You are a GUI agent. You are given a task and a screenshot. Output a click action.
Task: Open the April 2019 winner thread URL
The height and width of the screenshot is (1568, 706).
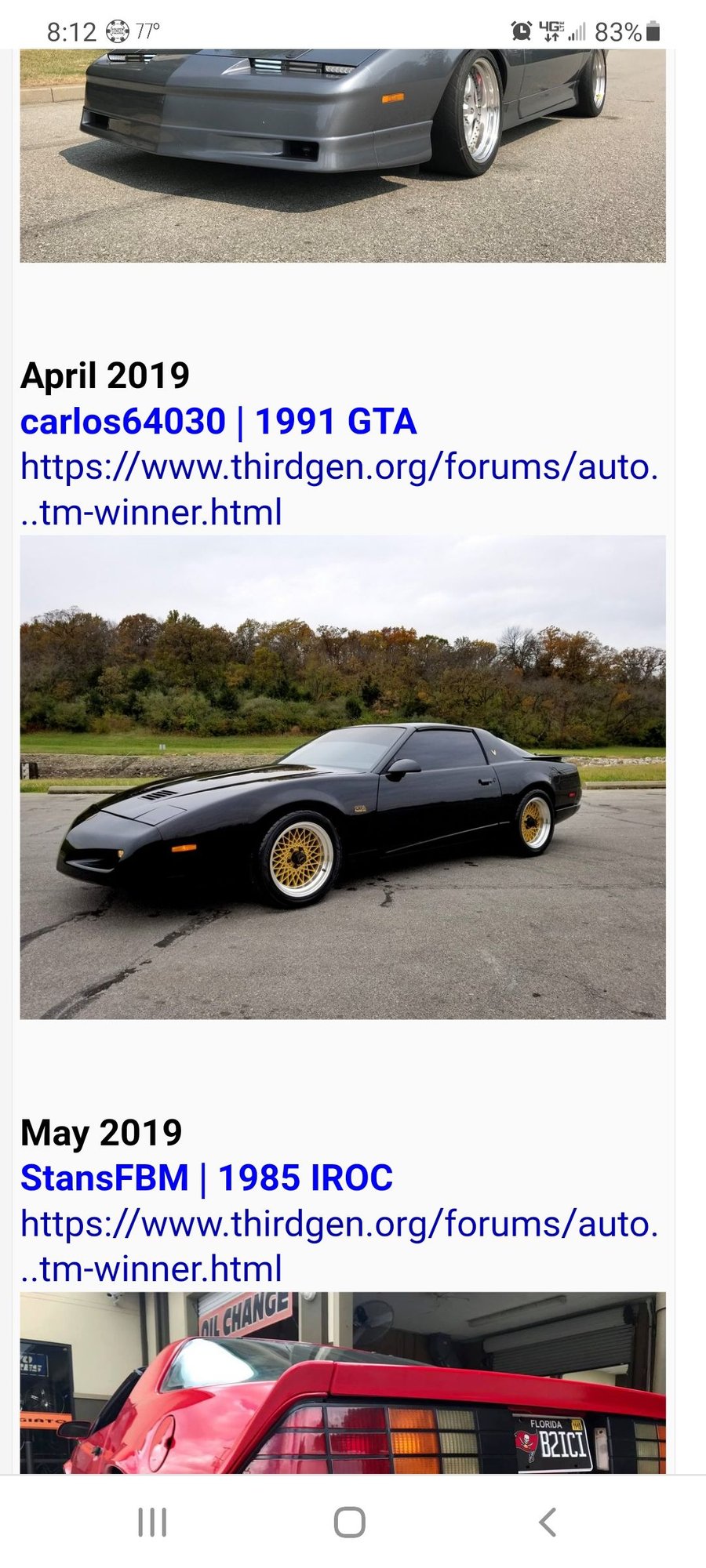pyautogui.click(x=339, y=489)
